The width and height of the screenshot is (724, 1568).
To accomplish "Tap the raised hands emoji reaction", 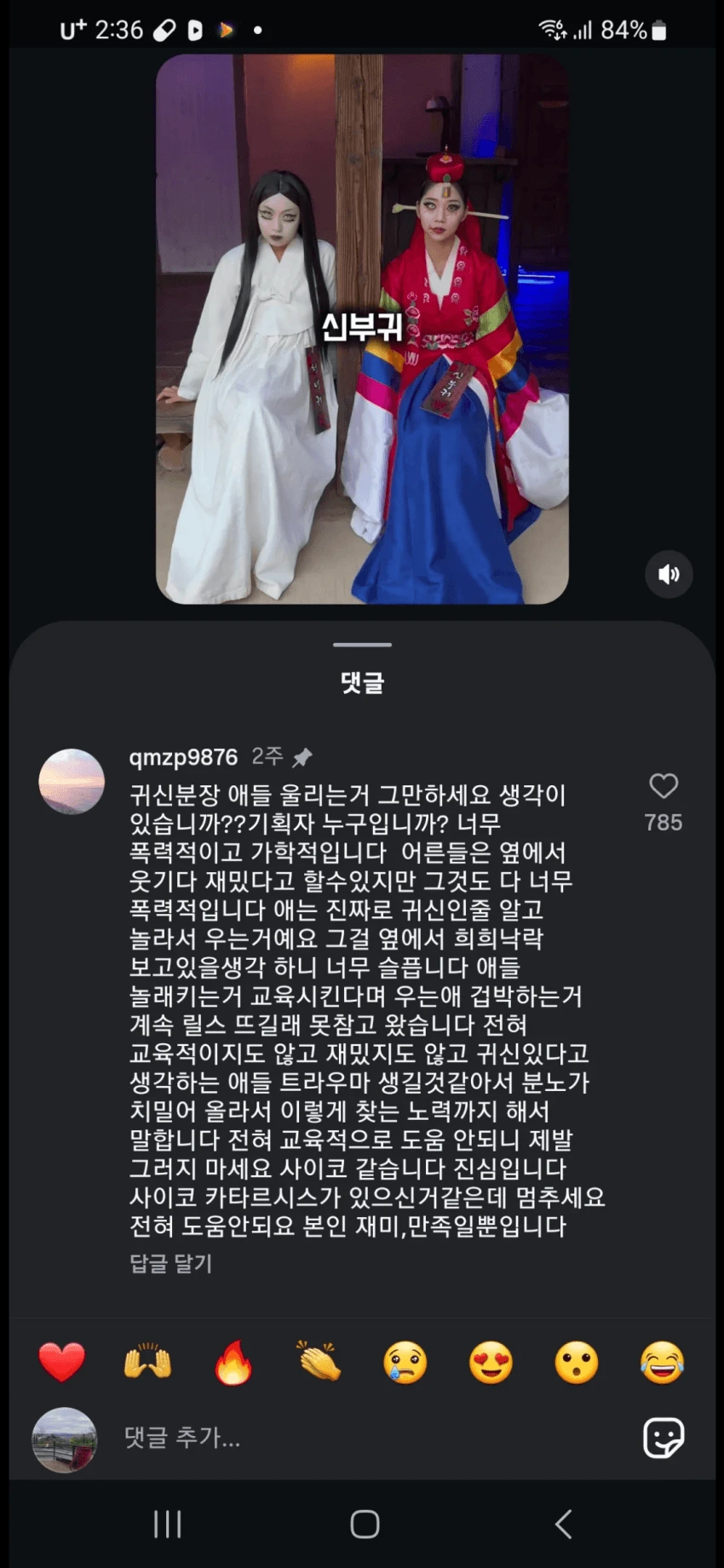I will point(148,1362).
